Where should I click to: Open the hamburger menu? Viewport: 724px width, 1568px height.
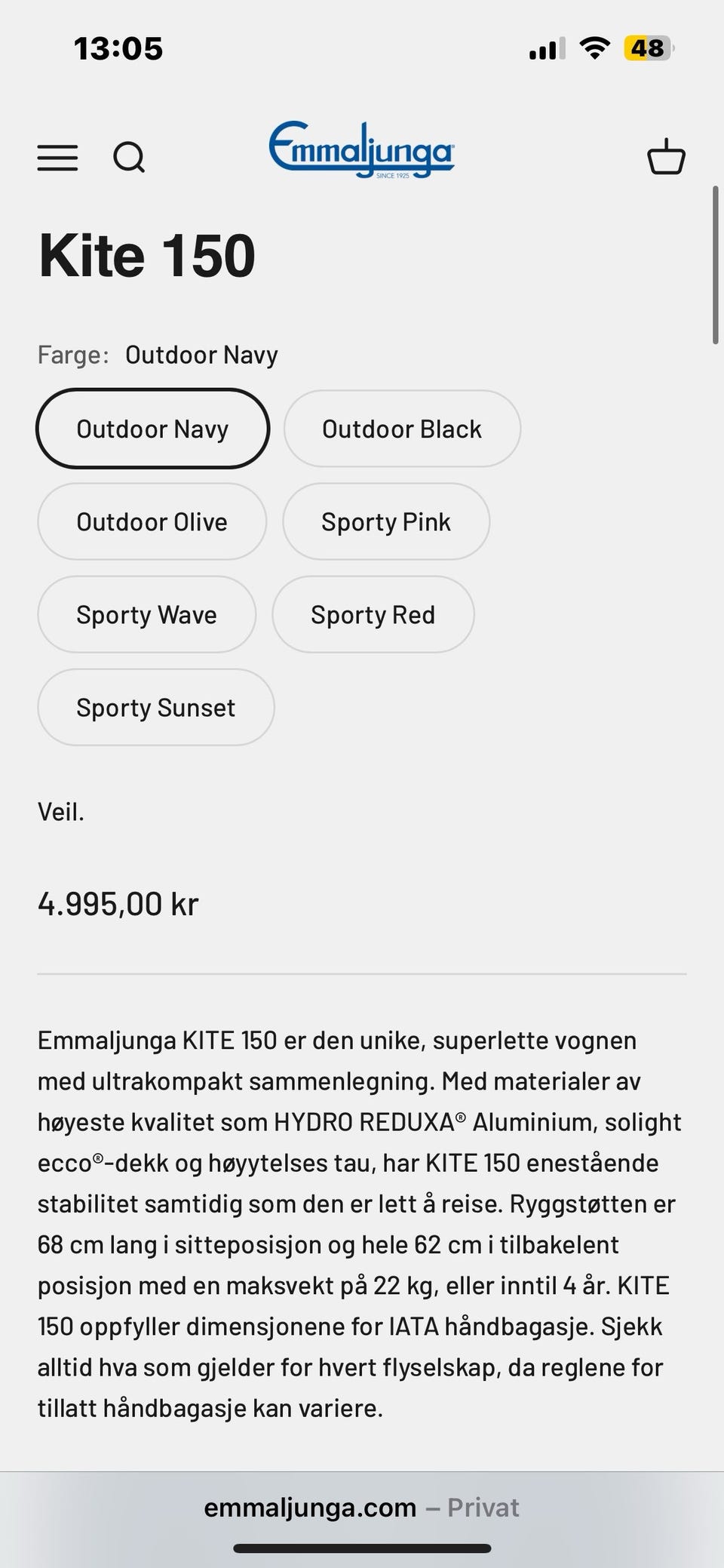[x=57, y=158]
